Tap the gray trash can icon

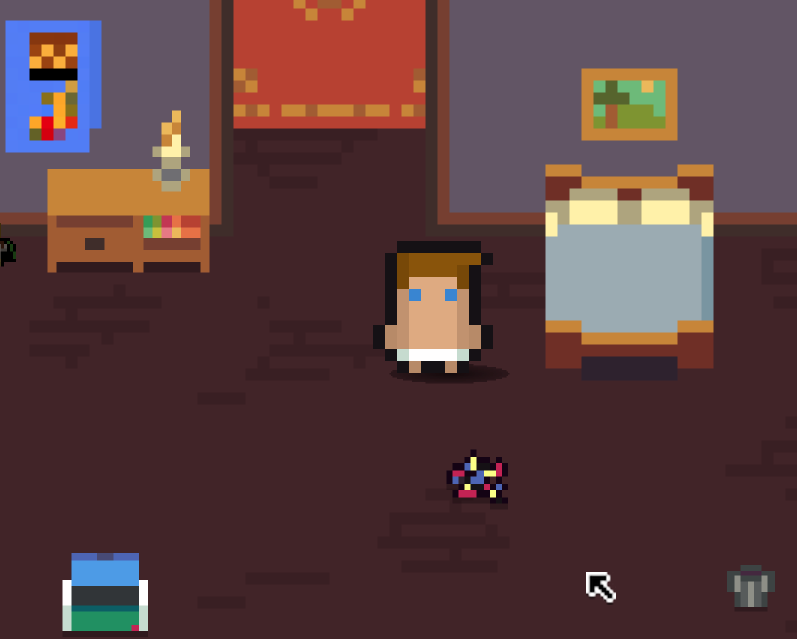pyautogui.click(x=750, y=587)
